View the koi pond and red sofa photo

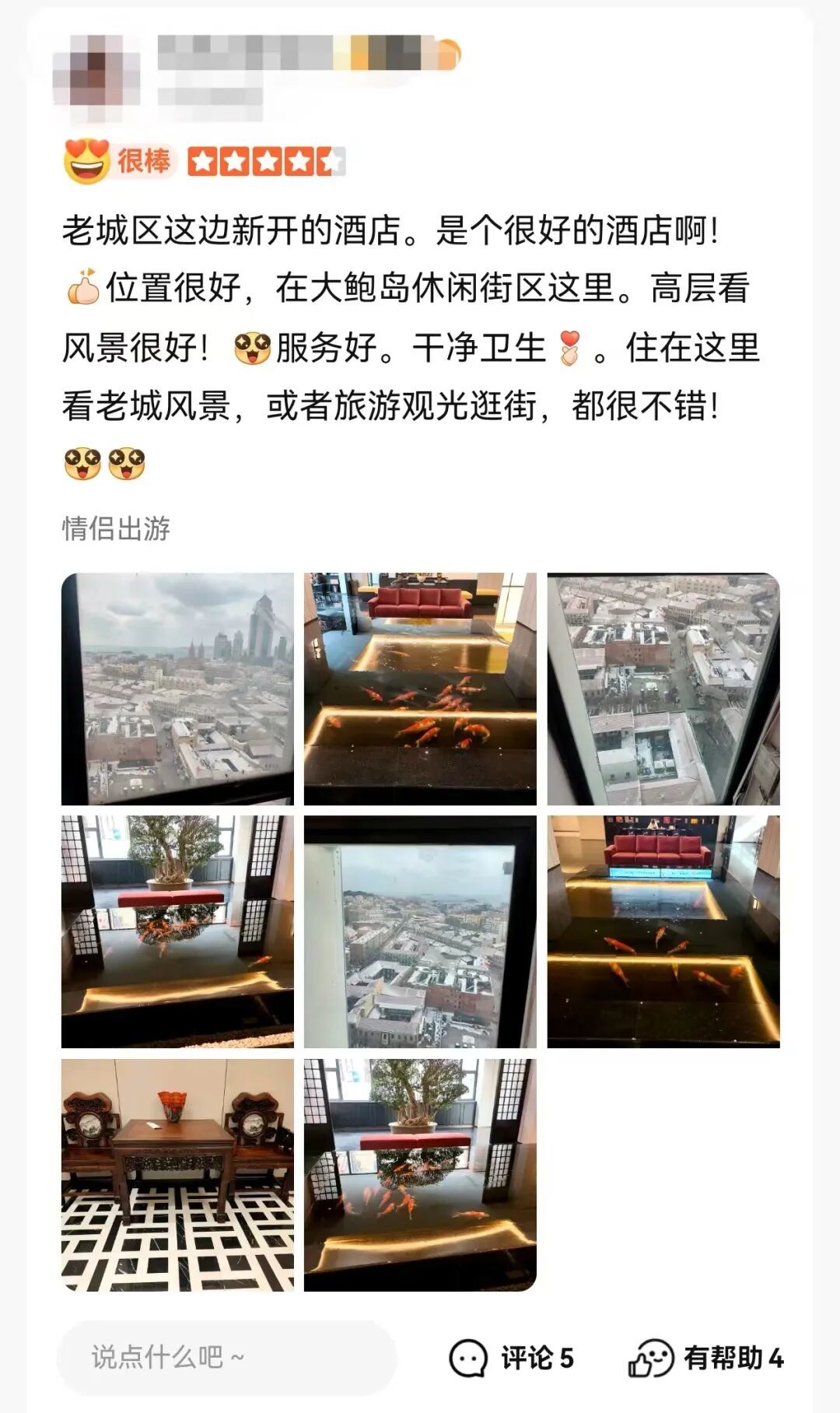(x=420, y=689)
